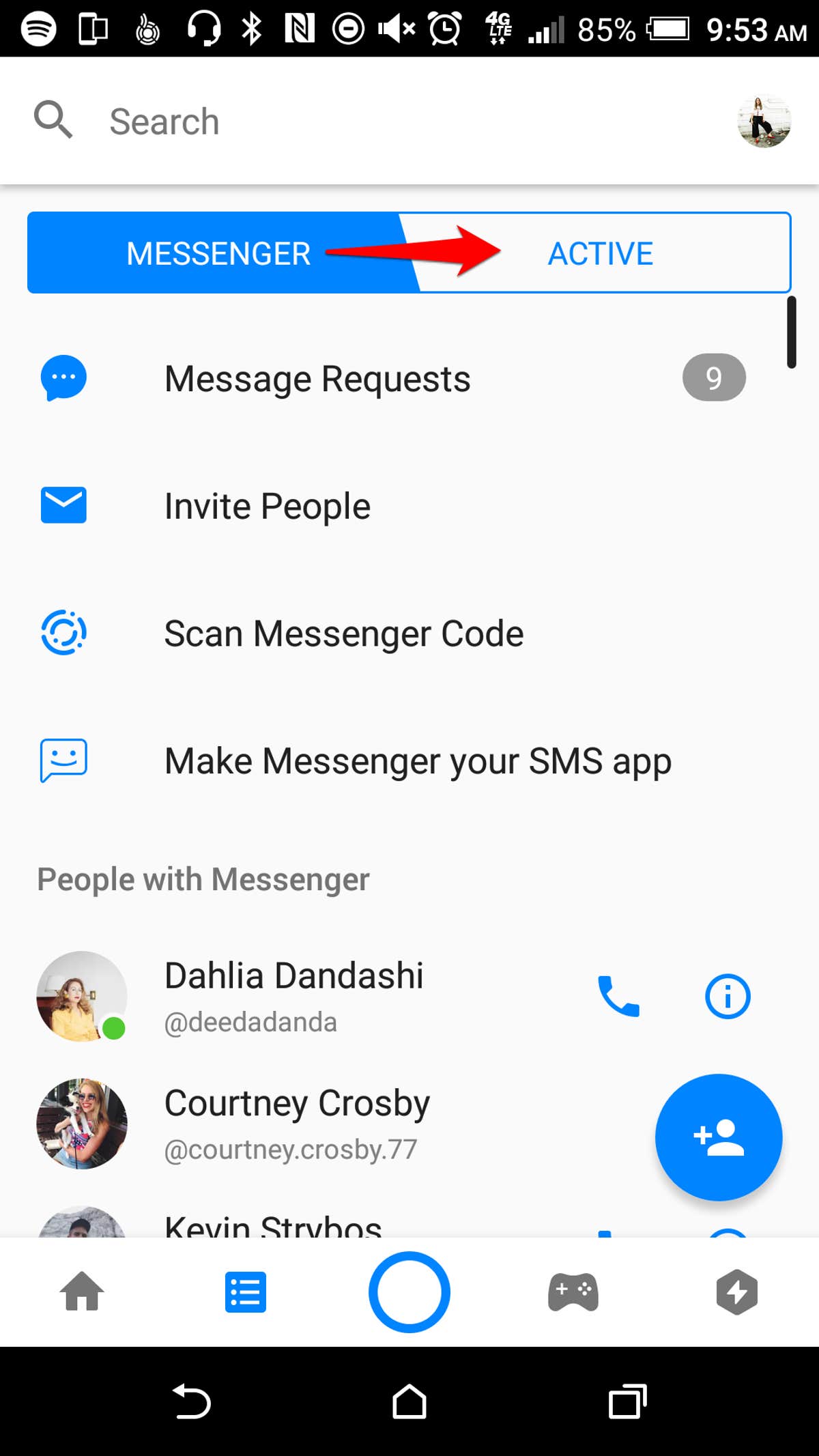Open info details for Dahlia Dandashi
Viewport: 819px width, 1456px height.
click(x=727, y=997)
